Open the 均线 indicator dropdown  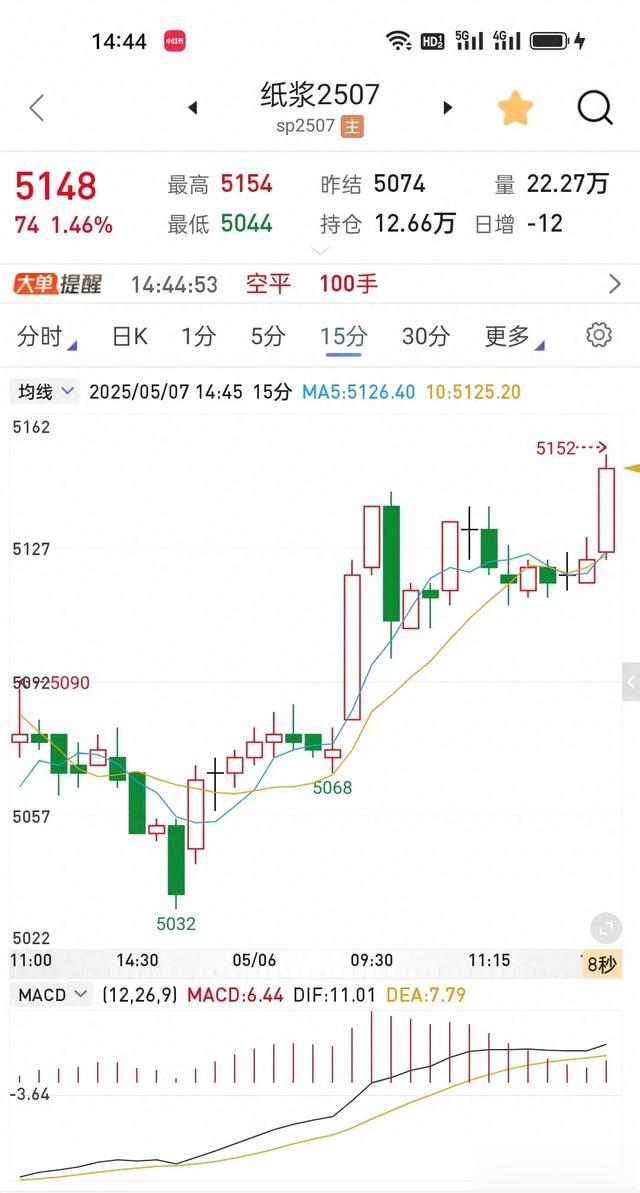[x=47, y=392]
